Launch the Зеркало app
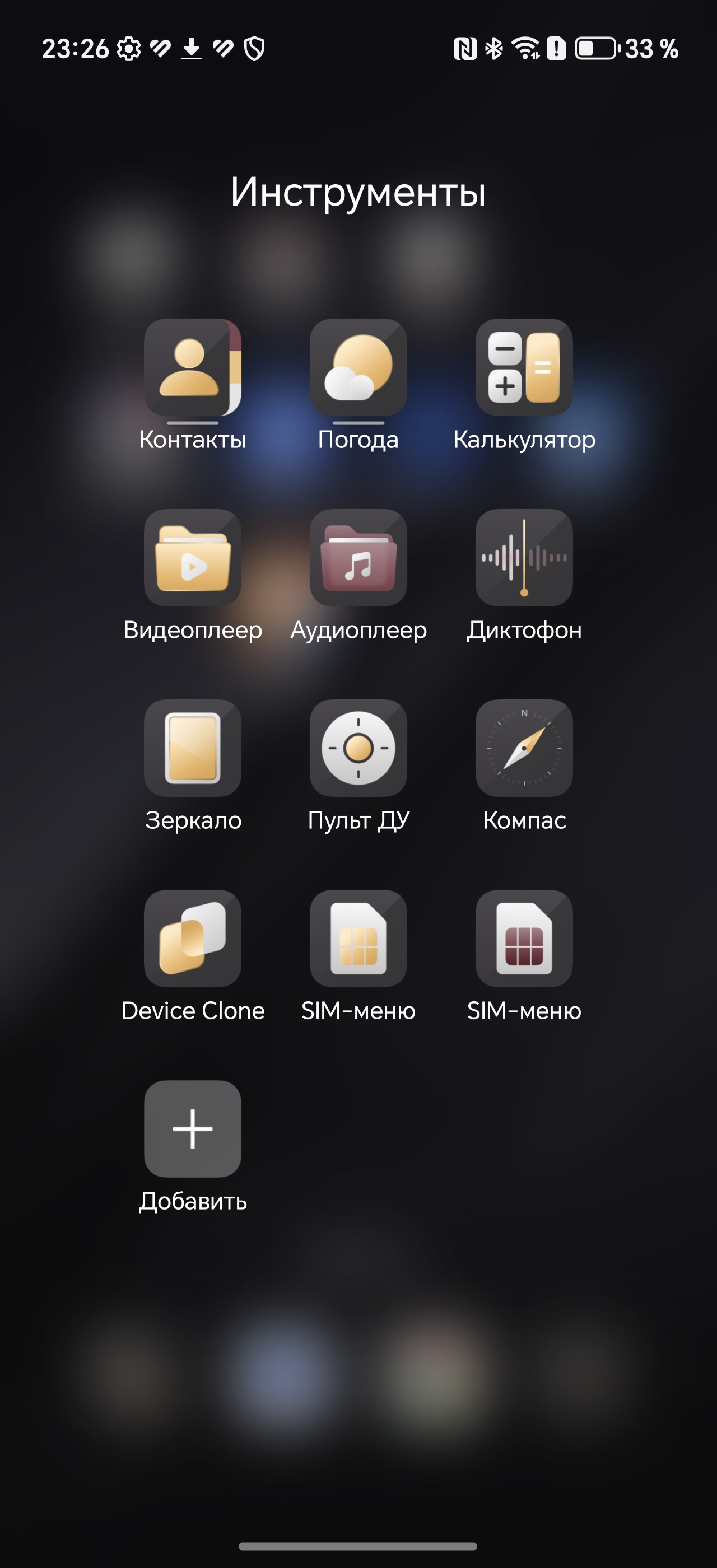The image size is (717, 1568). 192,748
